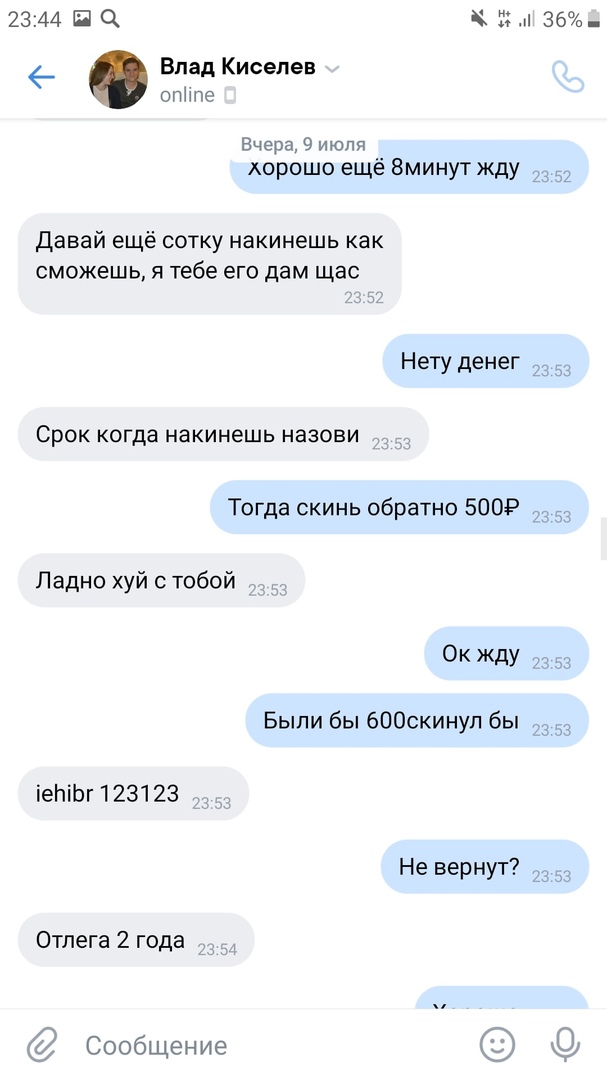
Task: Open Влад Киселев's profile avatar
Action: (119, 80)
